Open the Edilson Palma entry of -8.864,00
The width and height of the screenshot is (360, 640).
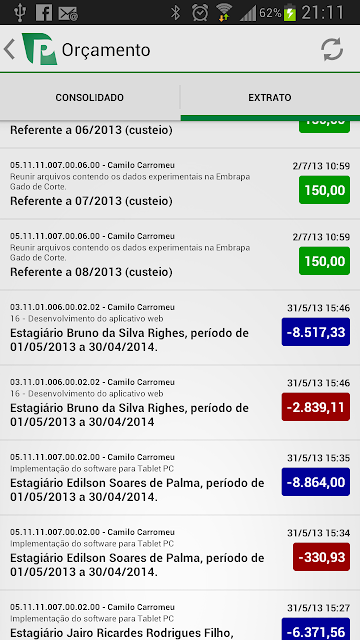pyautogui.click(x=180, y=478)
